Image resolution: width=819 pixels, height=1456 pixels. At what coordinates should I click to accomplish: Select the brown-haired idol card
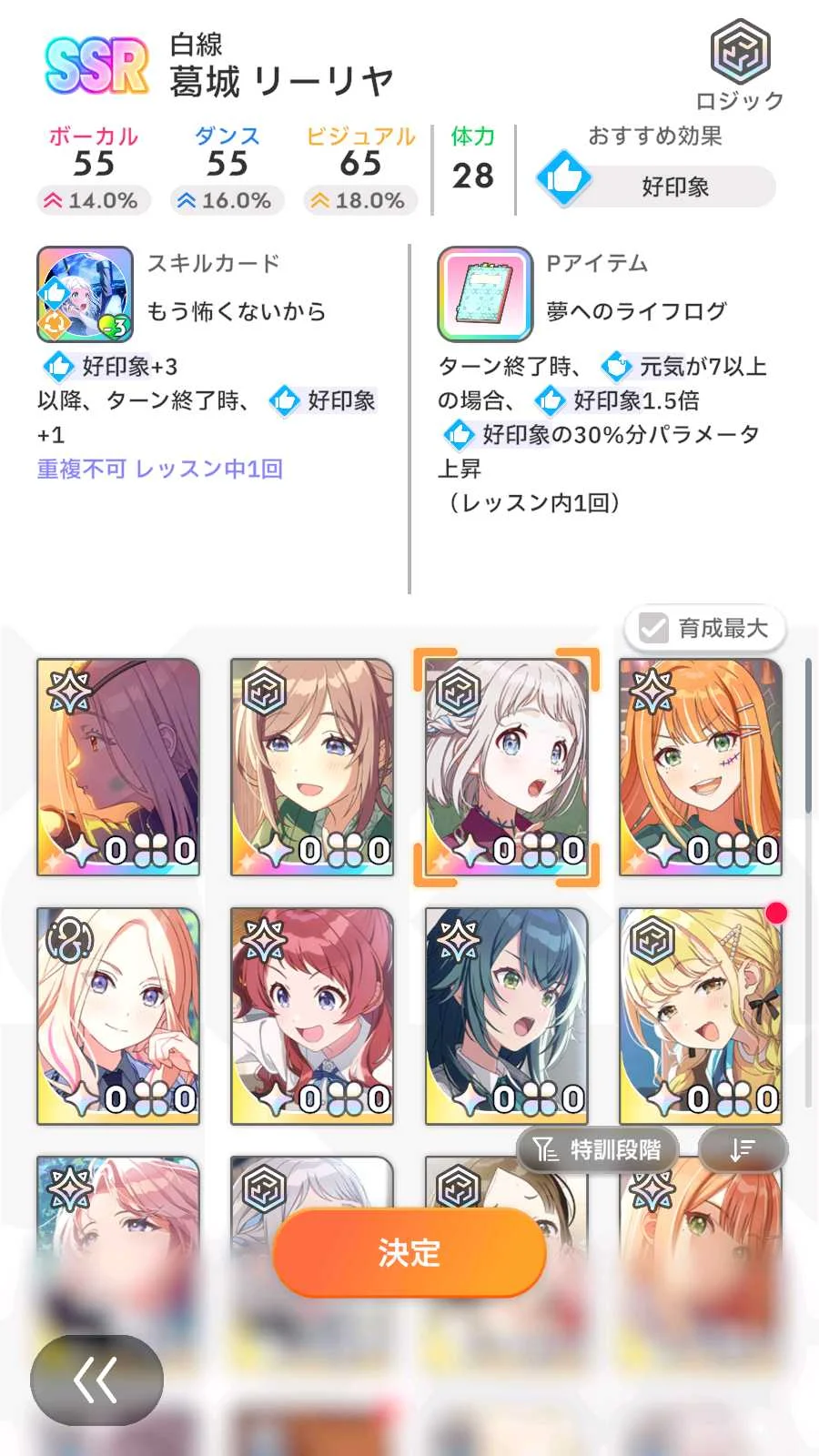point(312,767)
